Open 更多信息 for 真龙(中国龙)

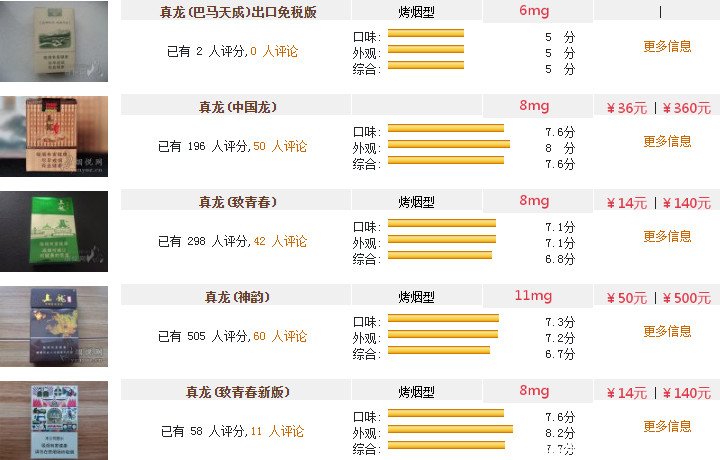[x=666, y=141]
